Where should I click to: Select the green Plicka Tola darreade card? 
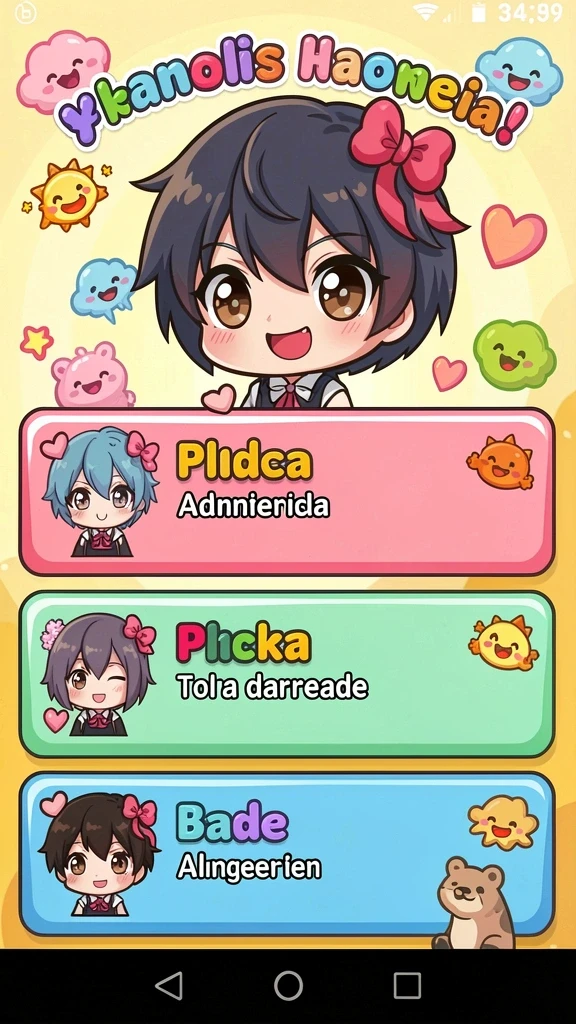click(x=287, y=674)
